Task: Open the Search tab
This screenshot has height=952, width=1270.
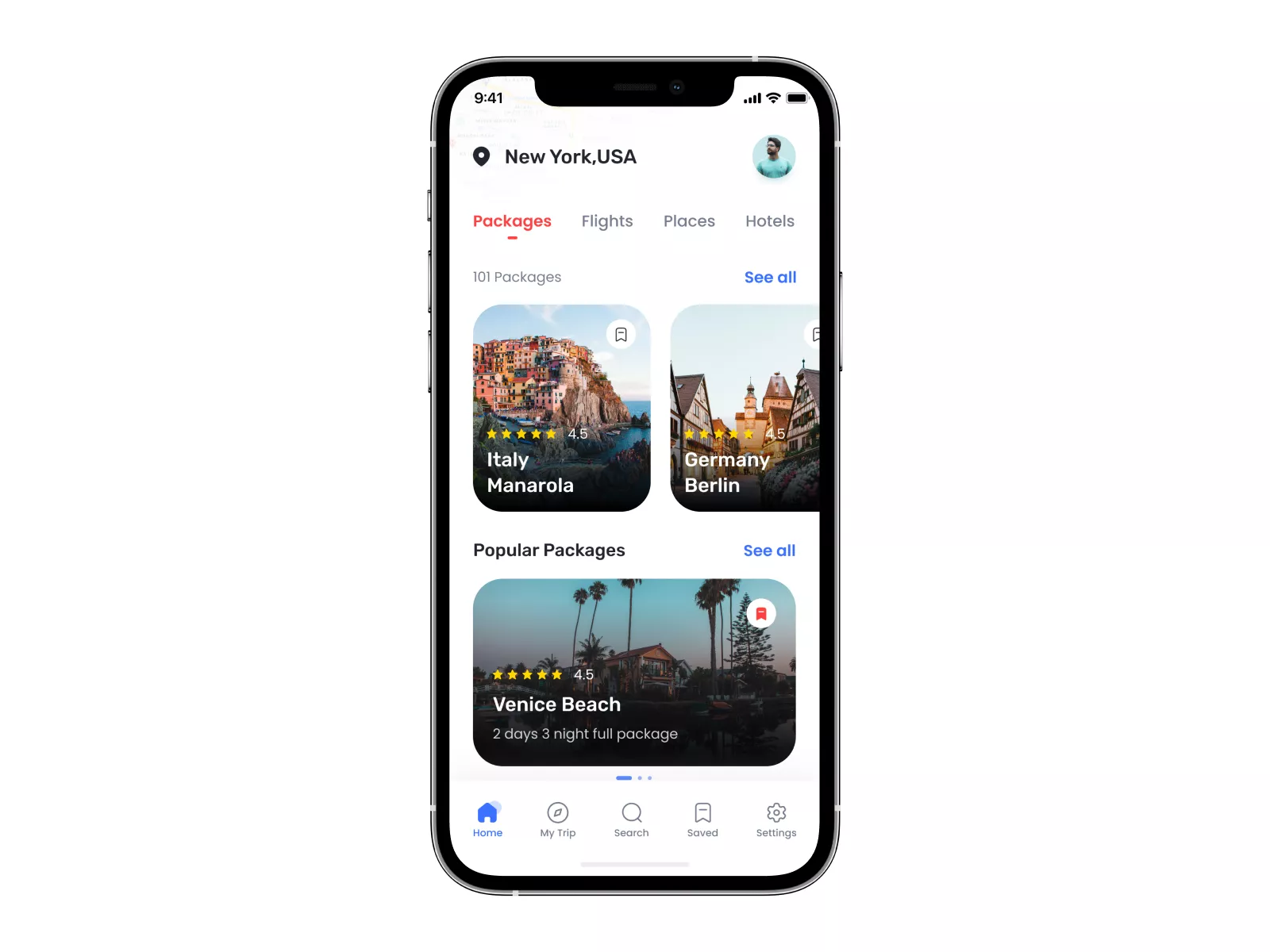Action: pyautogui.click(x=631, y=820)
